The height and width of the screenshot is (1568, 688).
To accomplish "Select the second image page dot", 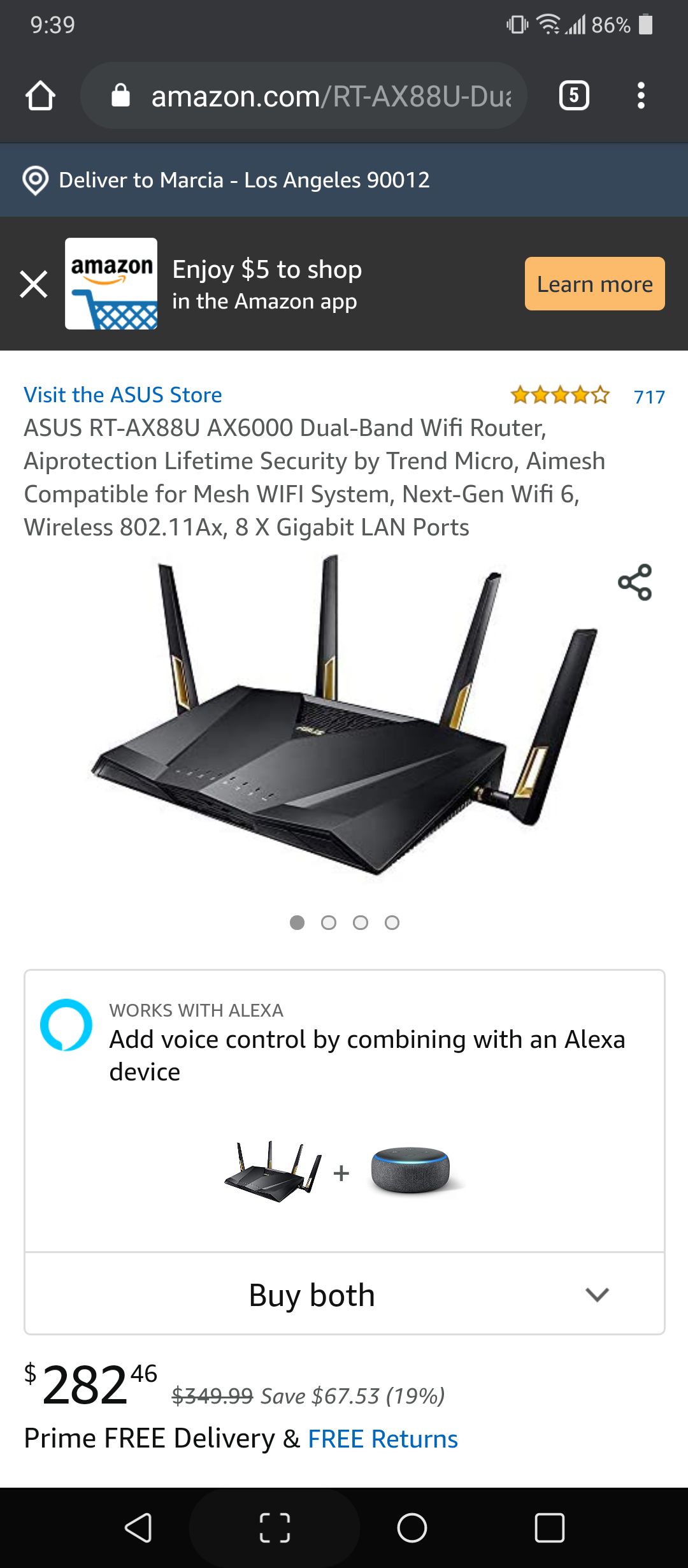I will (329, 922).
